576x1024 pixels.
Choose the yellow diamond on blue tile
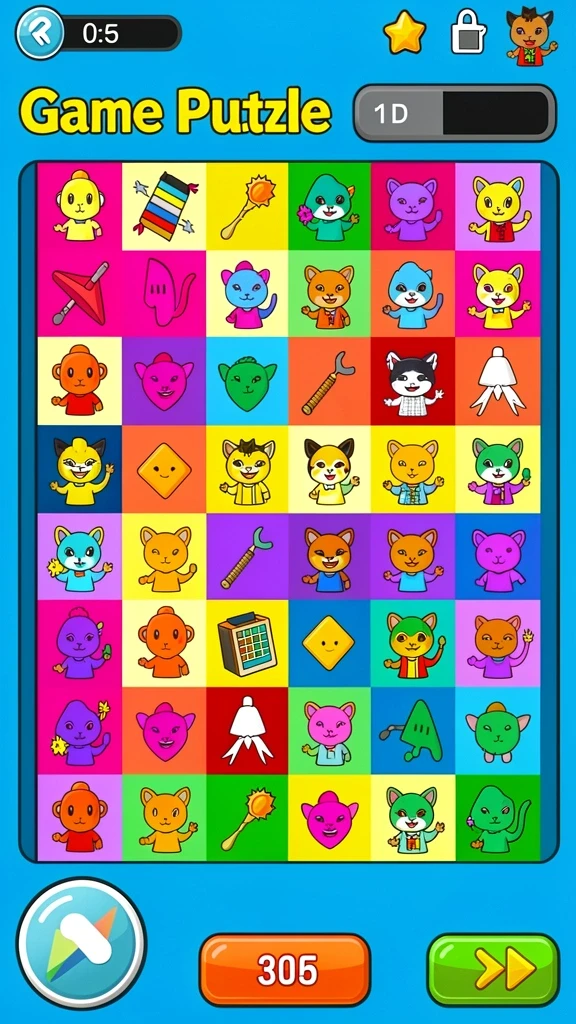click(329, 644)
